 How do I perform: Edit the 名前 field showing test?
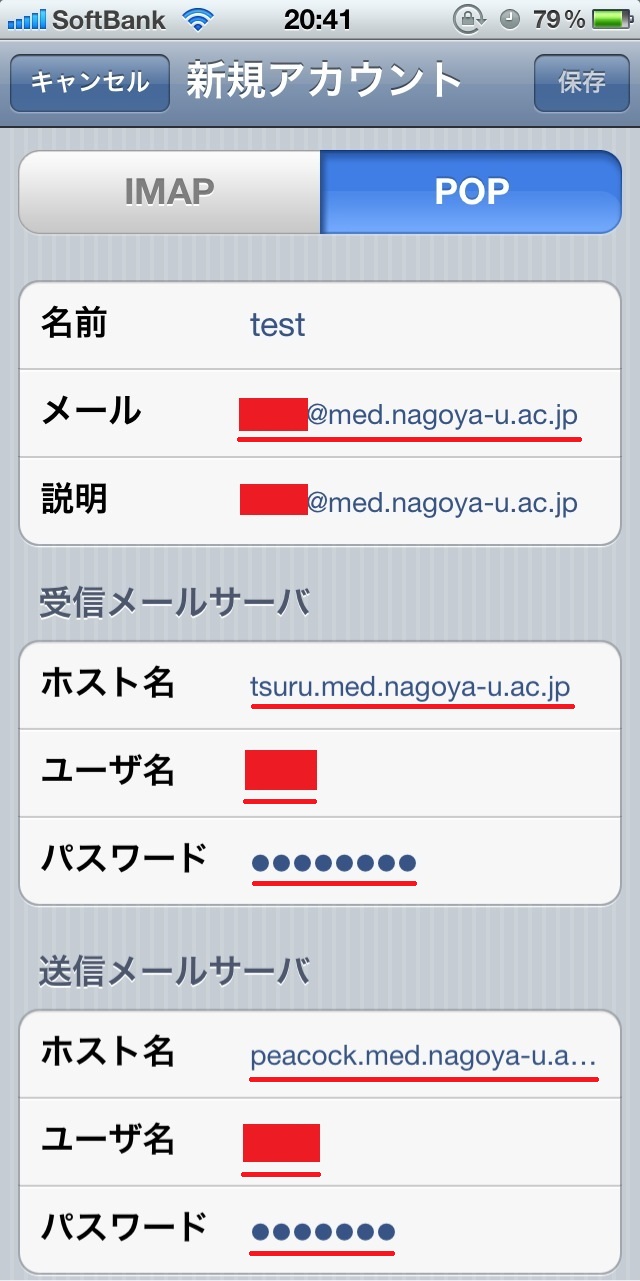320,325
